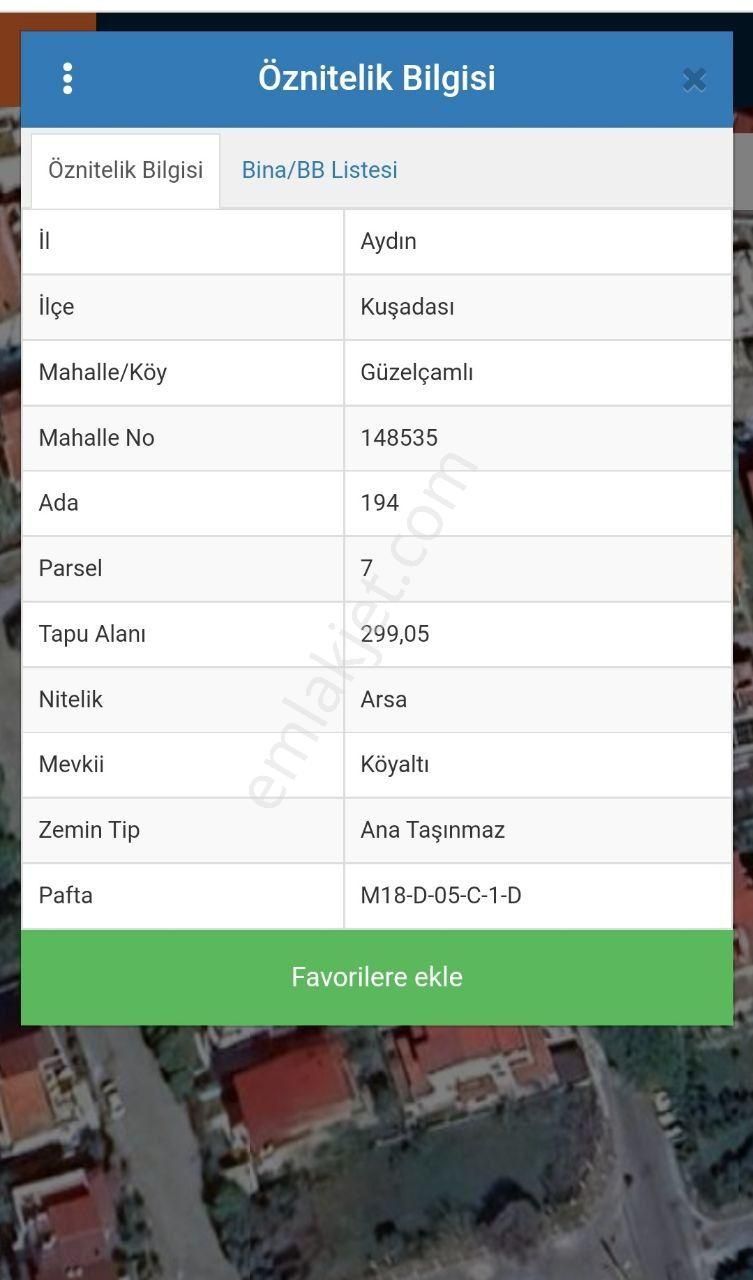The width and height of the screenshot is (753, 1280).
Task: Click the Nitelik value Arsa
Action: (x=383, y=699)
